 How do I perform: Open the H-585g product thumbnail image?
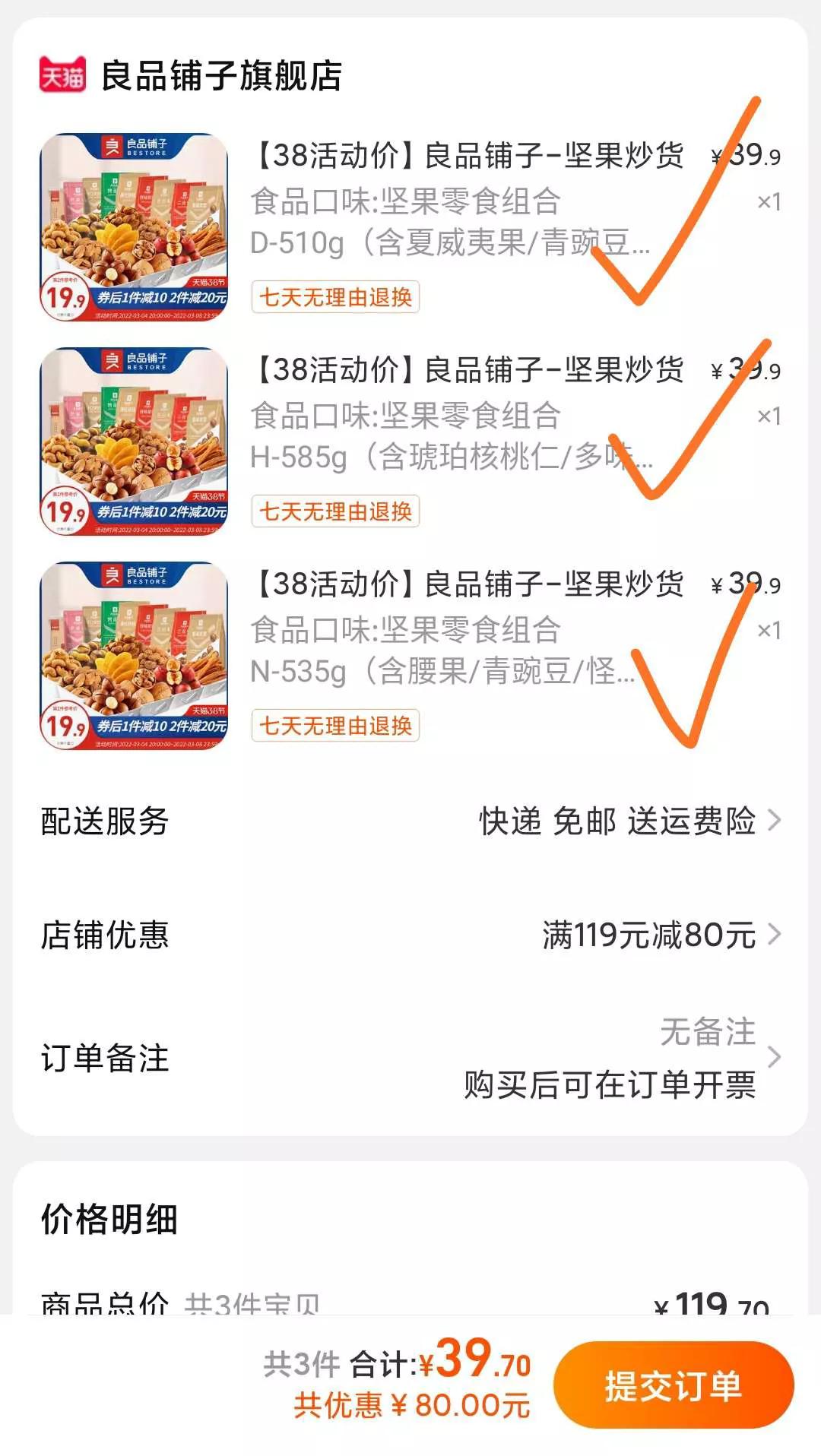click(x=135, y=439)
